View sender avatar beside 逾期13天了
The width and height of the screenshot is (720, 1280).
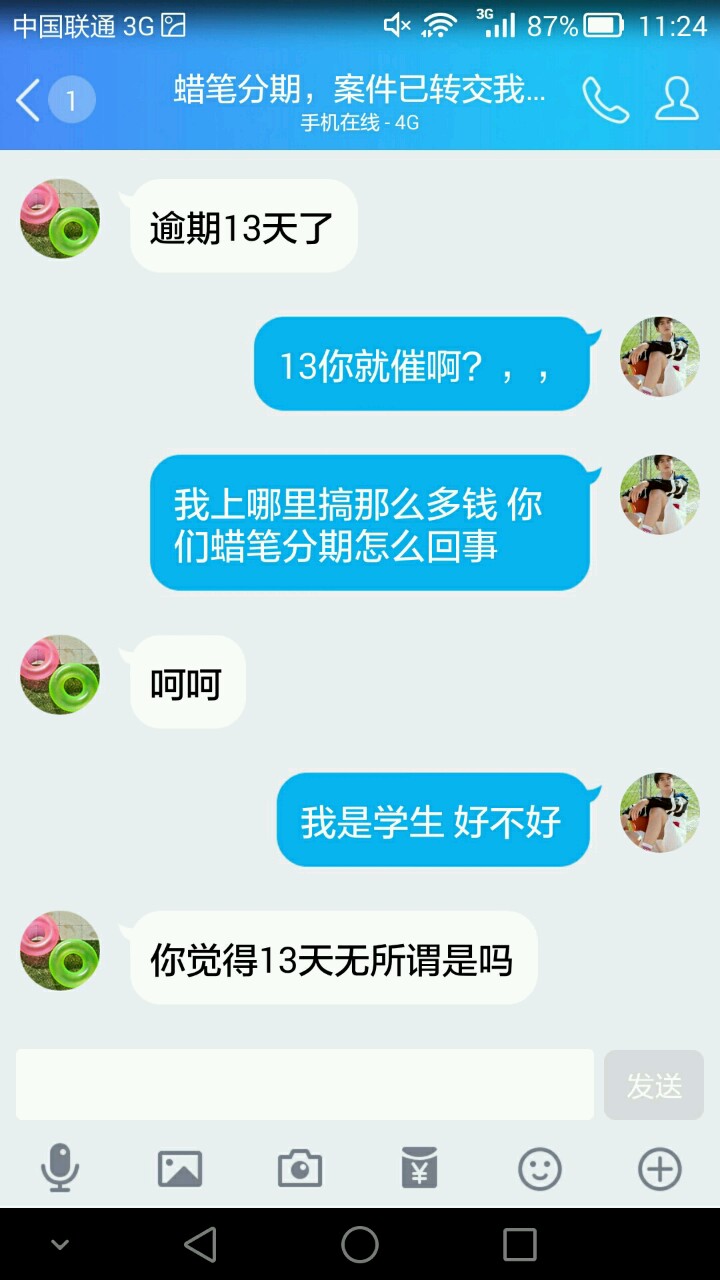click(60, 219)
